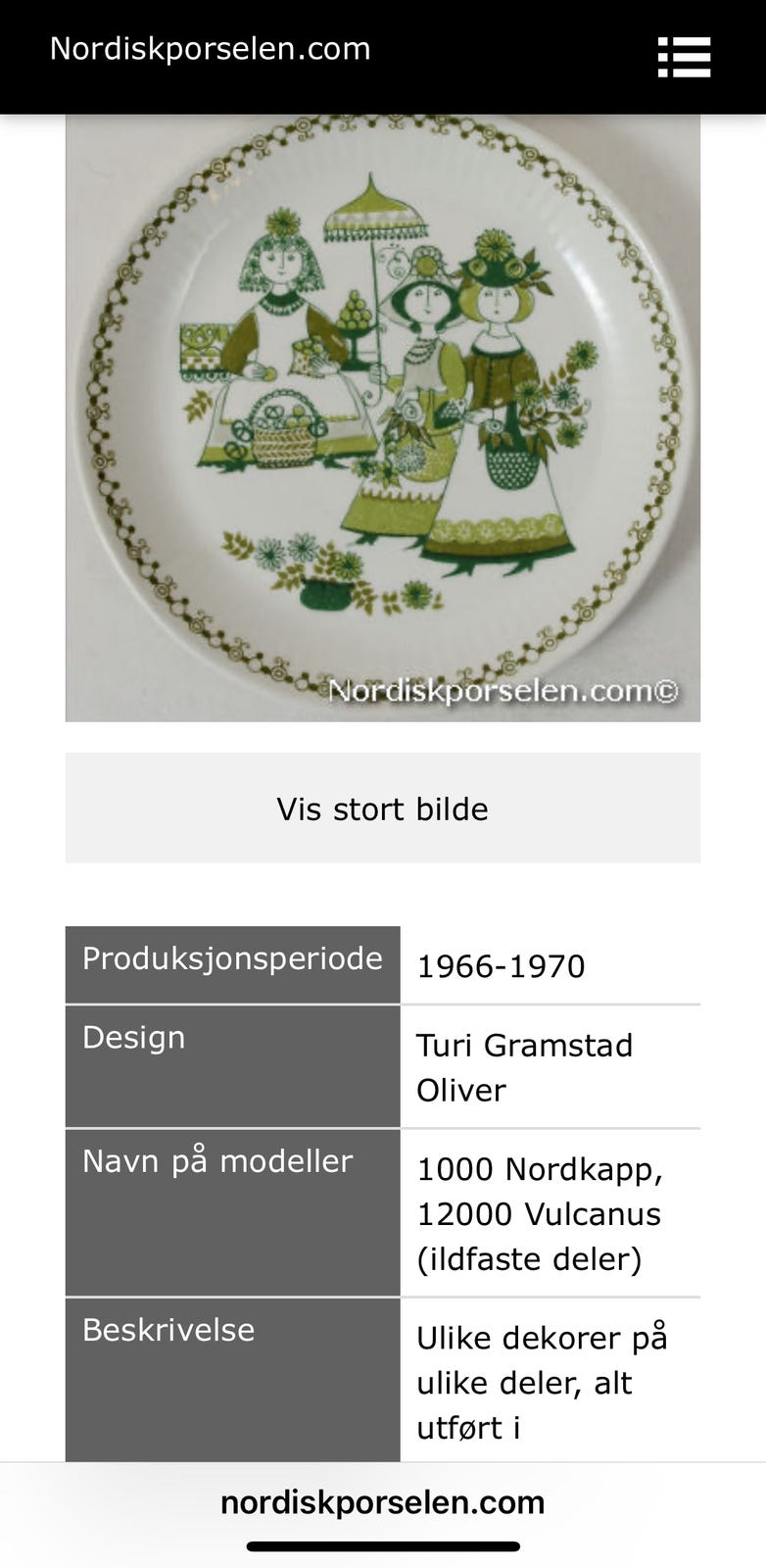
Task: Select the Beskrivelse row header
Action: (x=168, y=1329)
